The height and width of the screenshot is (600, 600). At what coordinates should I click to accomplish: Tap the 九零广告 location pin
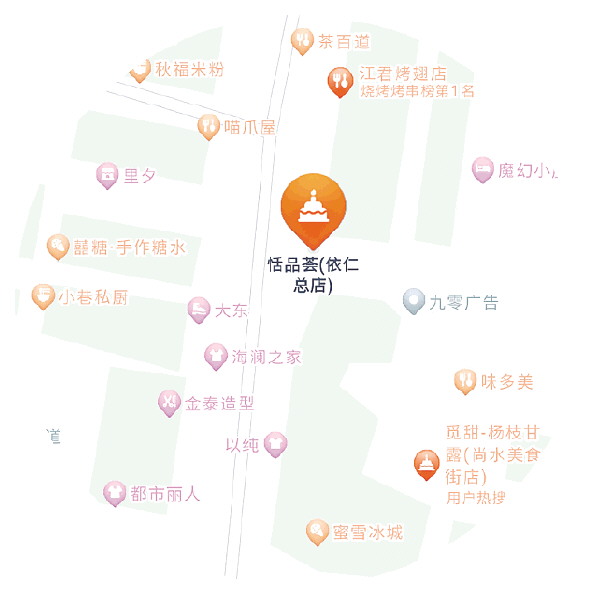(x=413, y=300)
